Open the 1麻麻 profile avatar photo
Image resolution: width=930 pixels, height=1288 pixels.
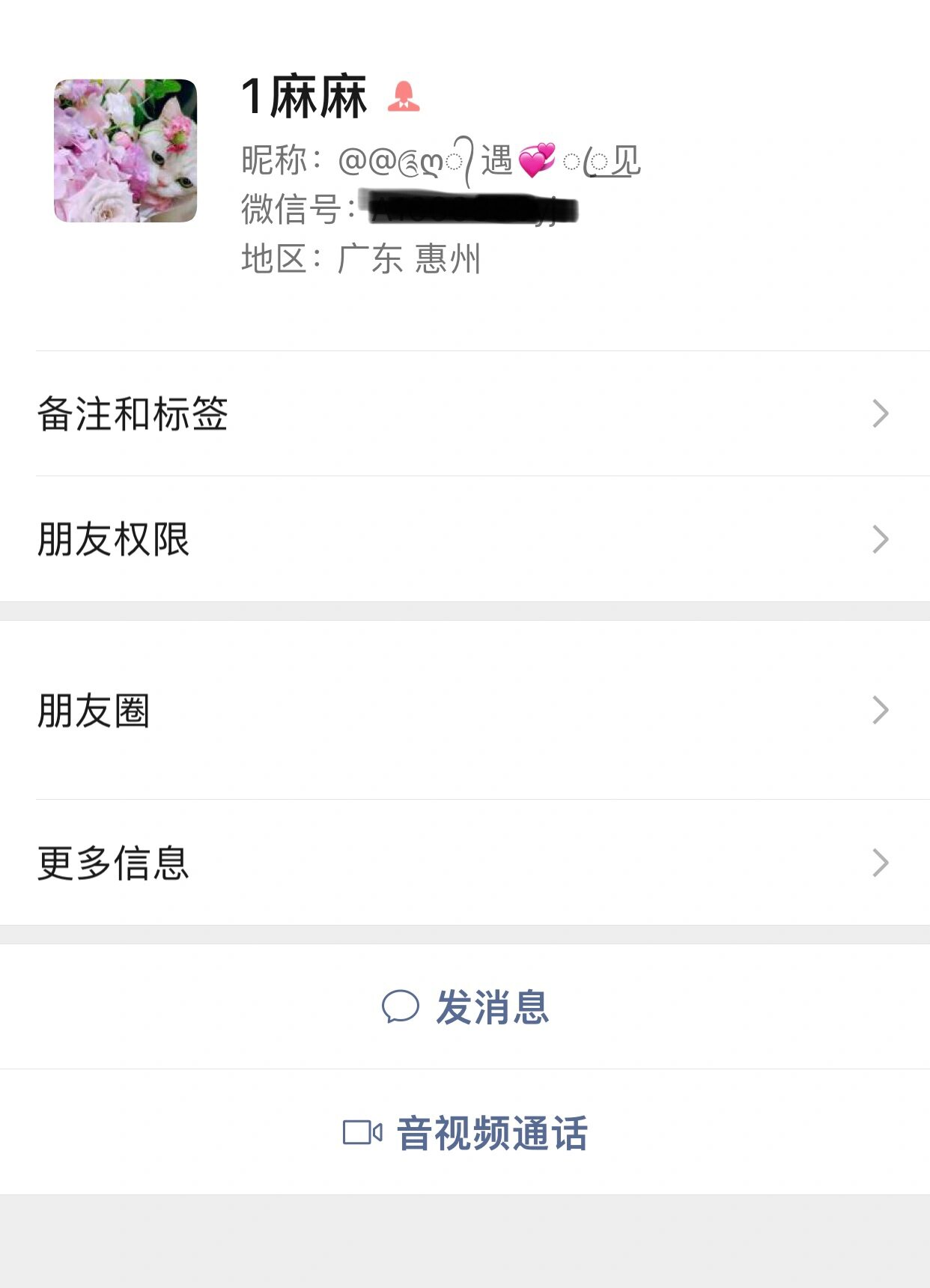click(125, 151)
